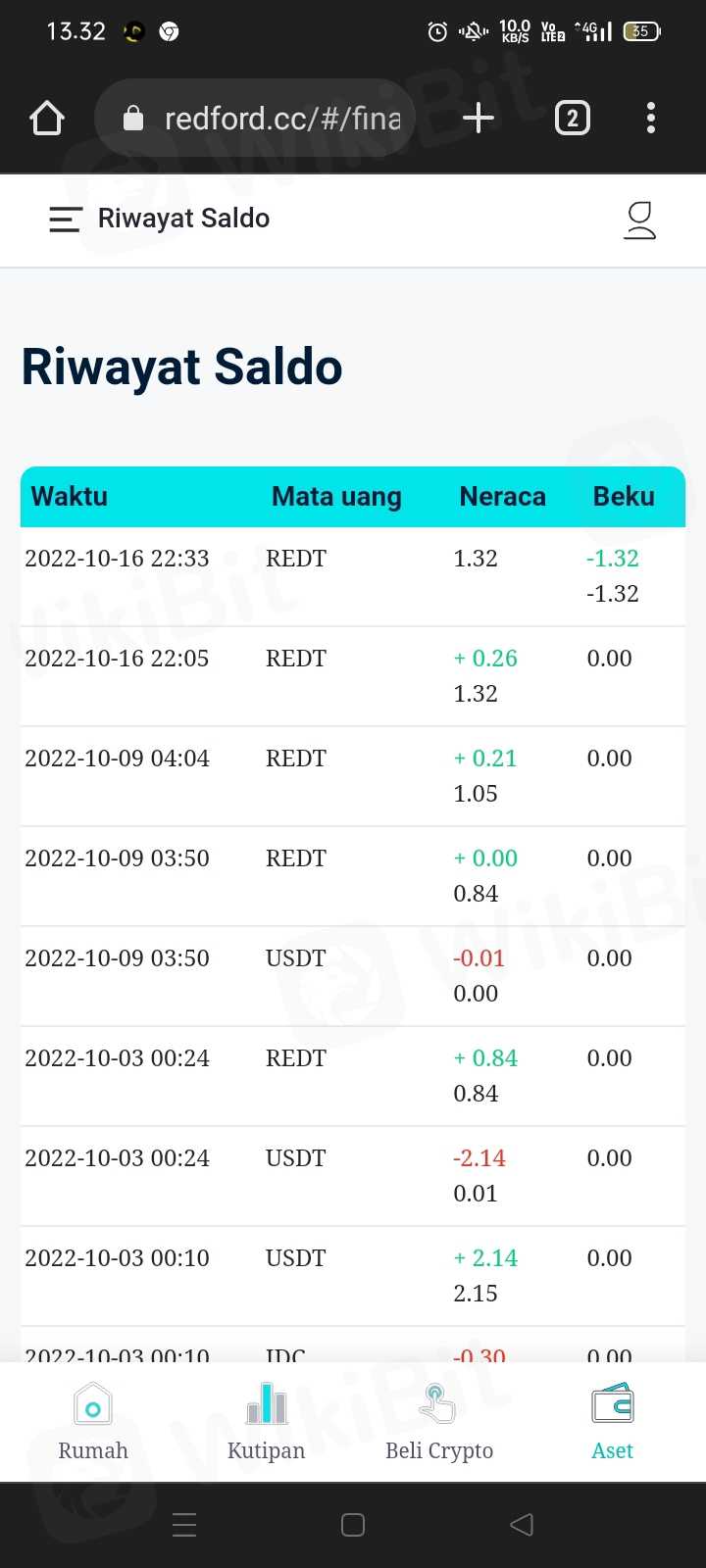706x1568 pixels.
Task: Open a new browser tab
Action: pyautogui.click(x=479, y=119)
